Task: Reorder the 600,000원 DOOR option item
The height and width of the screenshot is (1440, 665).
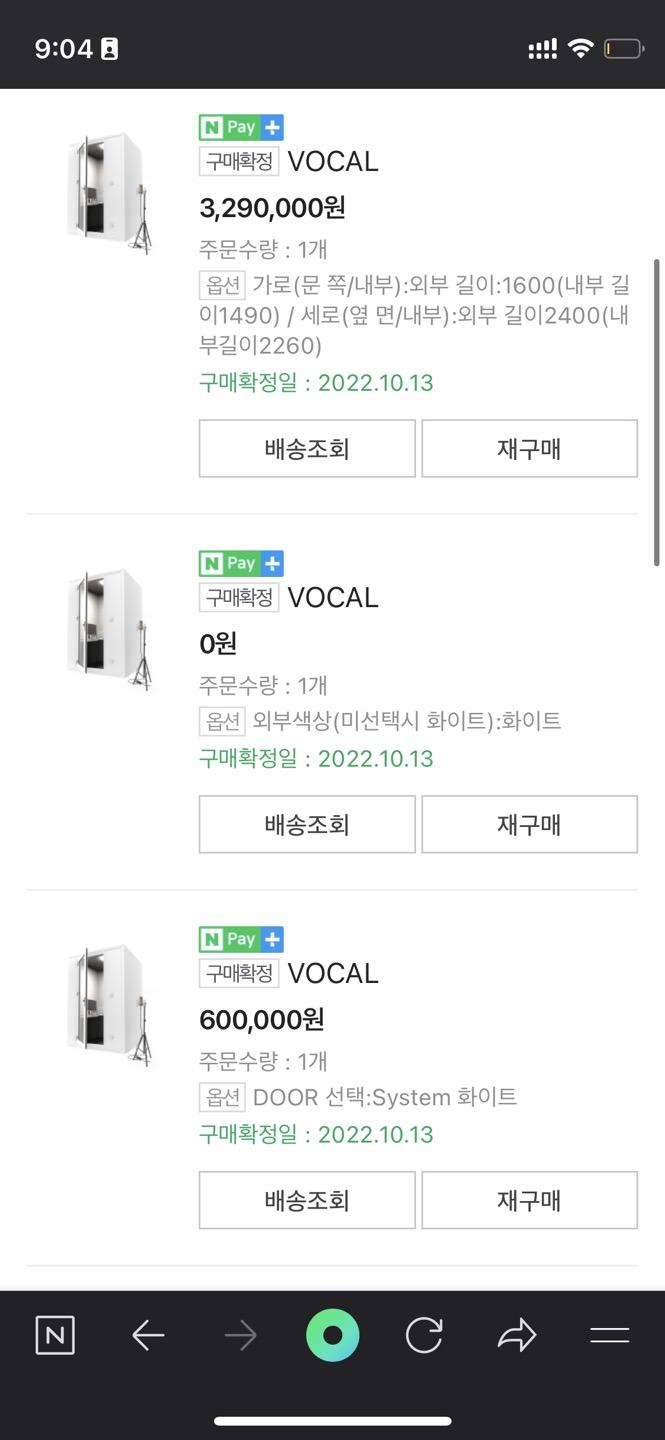Action: pos(529,1201)
